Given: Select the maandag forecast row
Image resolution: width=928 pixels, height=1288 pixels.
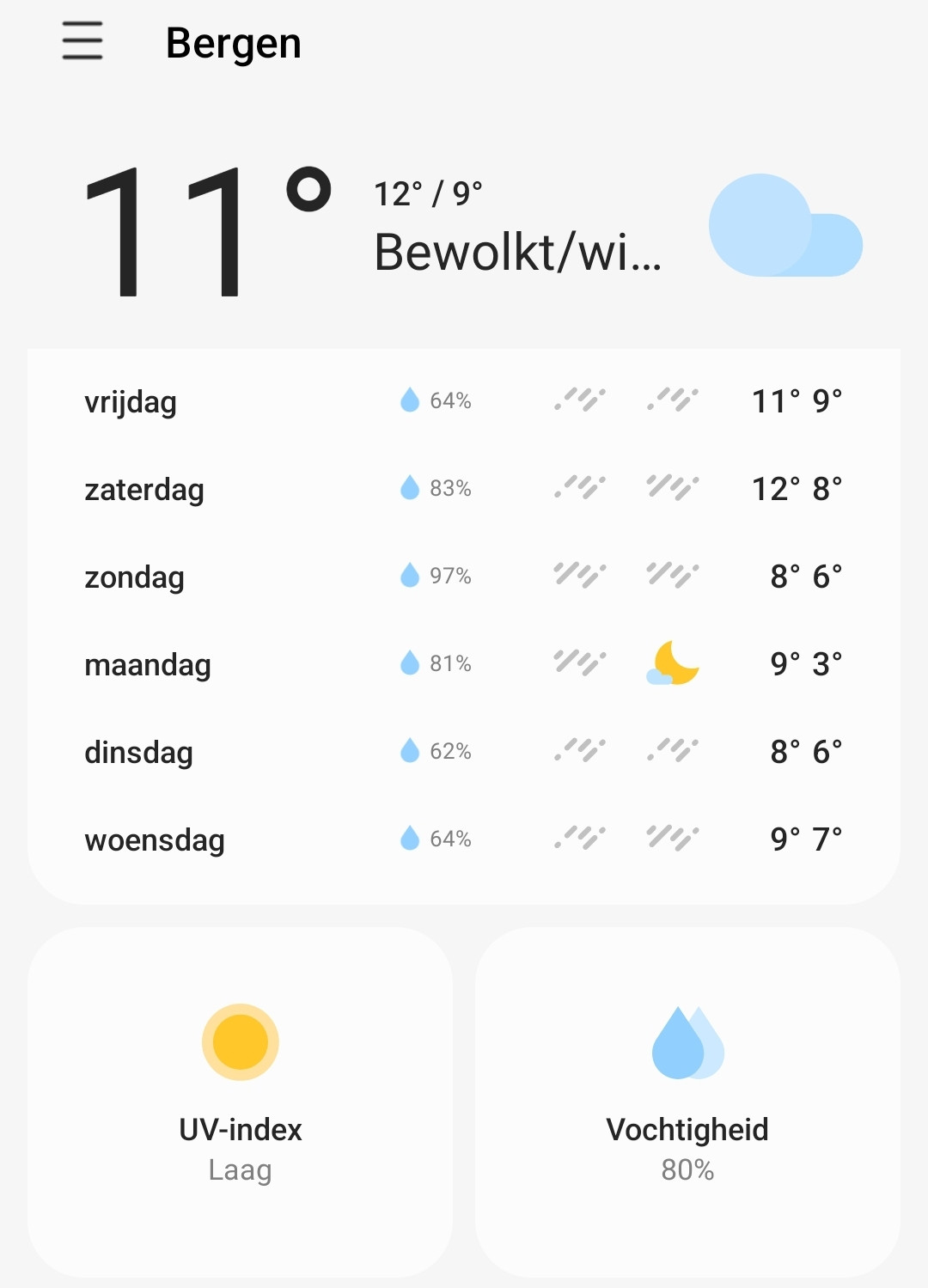Looking at the screenshot, I should tap(464, 664).
